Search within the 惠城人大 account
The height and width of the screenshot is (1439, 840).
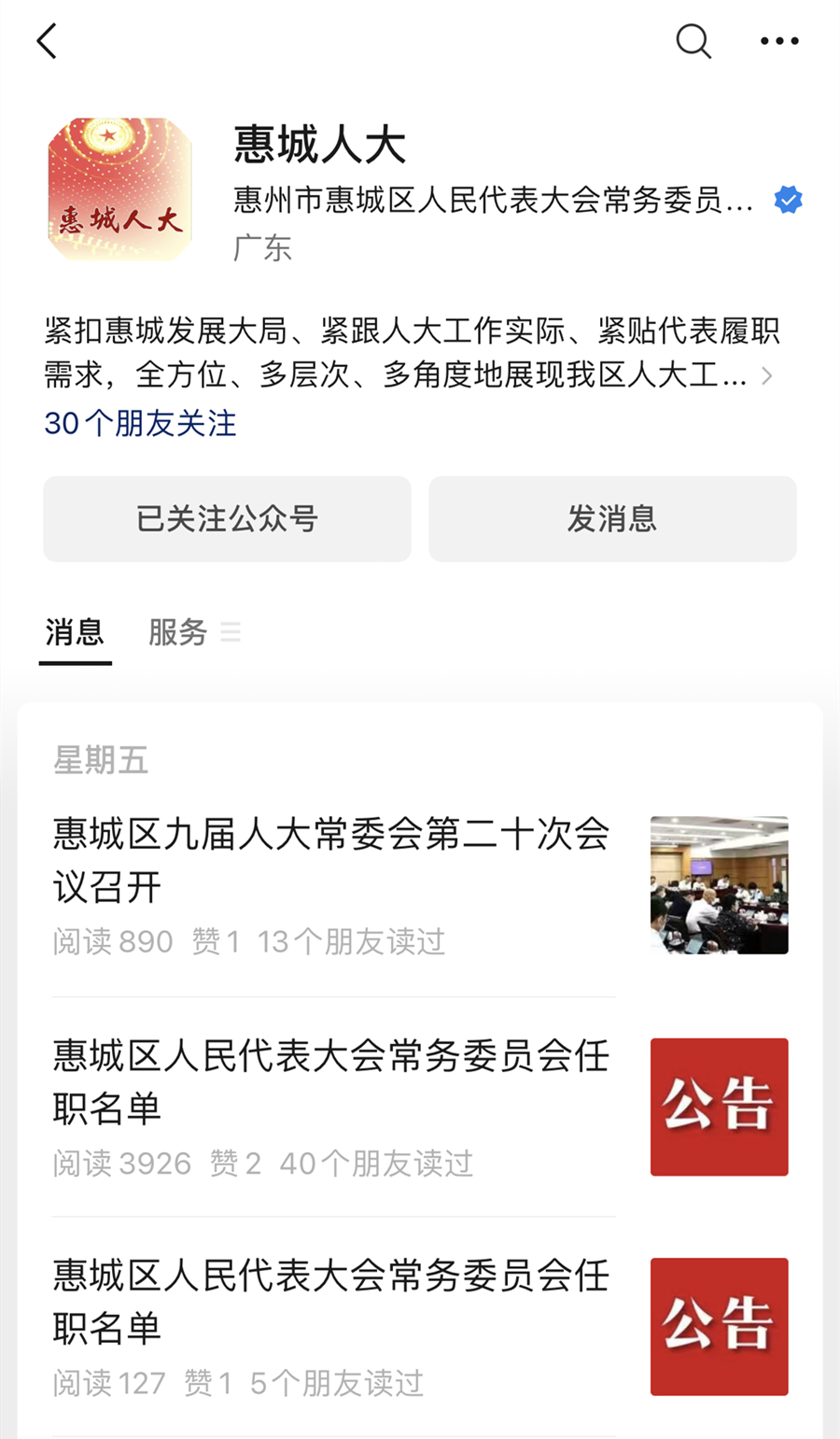[693, 41]
